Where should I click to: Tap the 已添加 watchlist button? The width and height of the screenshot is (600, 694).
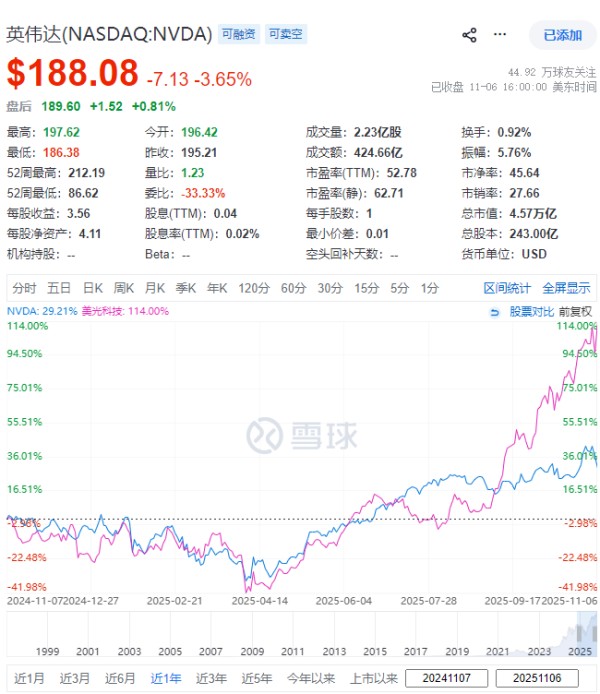(562, 35)
